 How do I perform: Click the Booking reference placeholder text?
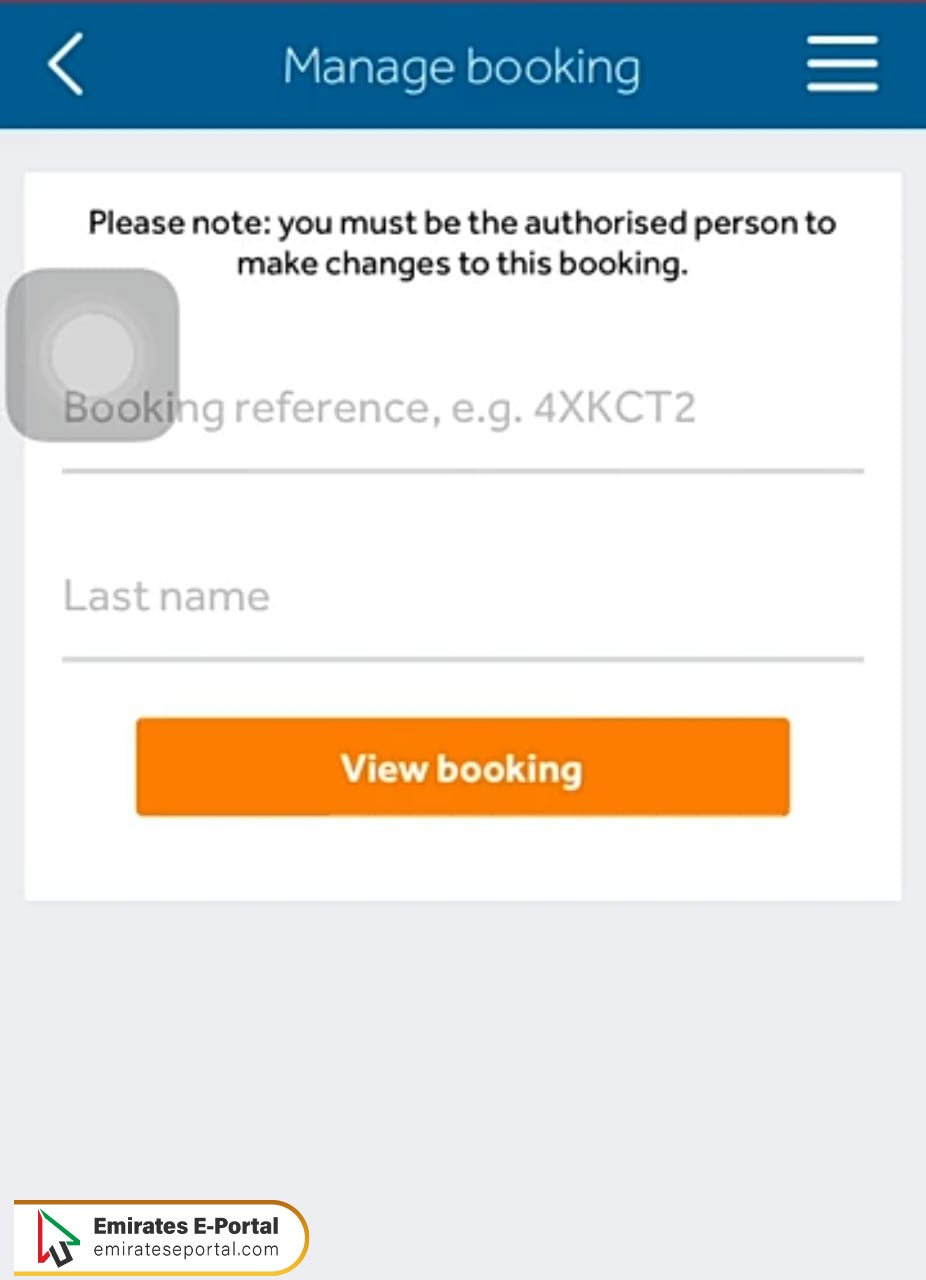click(x=380, y=407)
